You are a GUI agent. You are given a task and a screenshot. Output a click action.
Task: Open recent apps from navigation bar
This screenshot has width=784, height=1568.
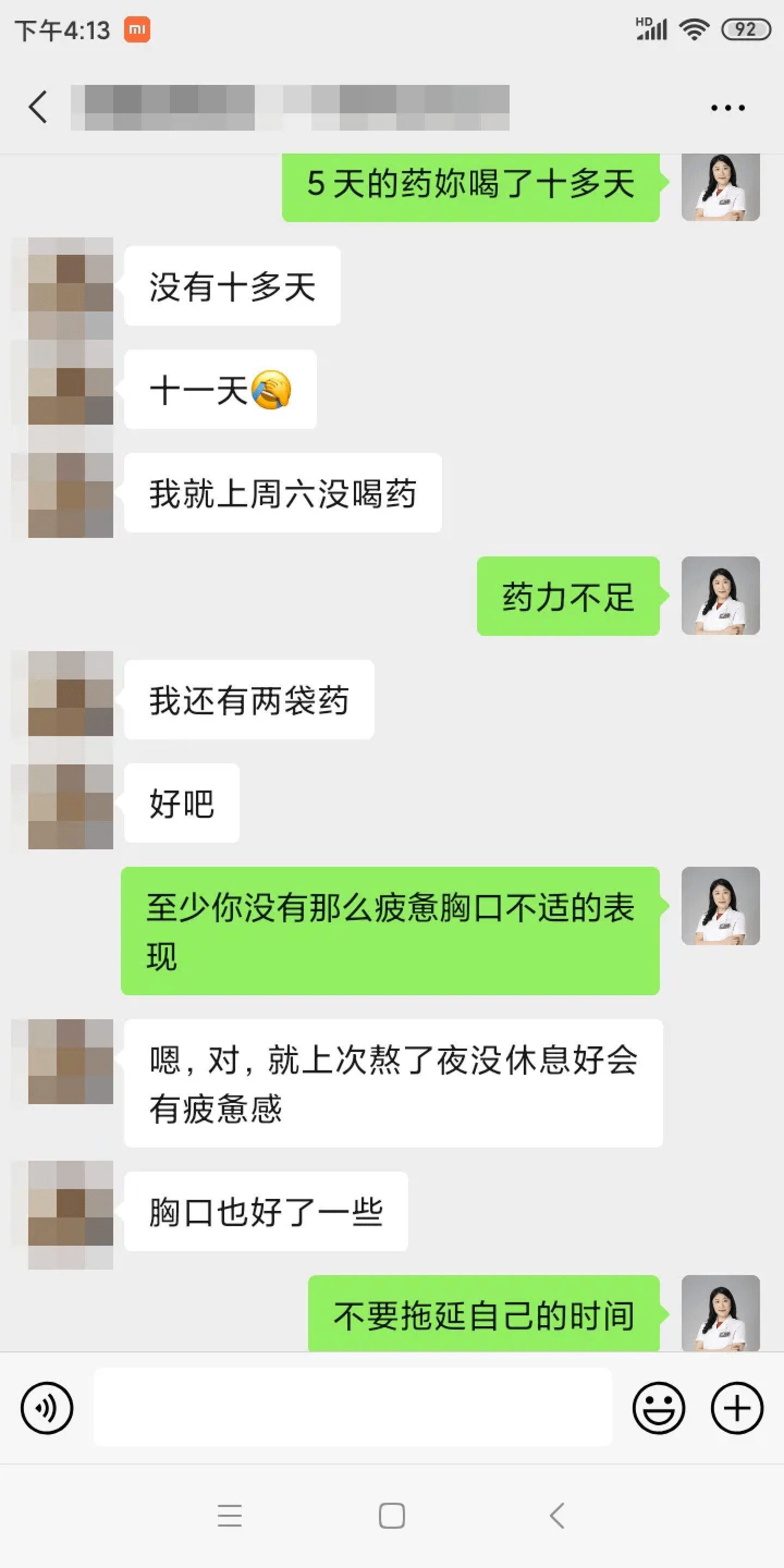tap(229, 1515)
